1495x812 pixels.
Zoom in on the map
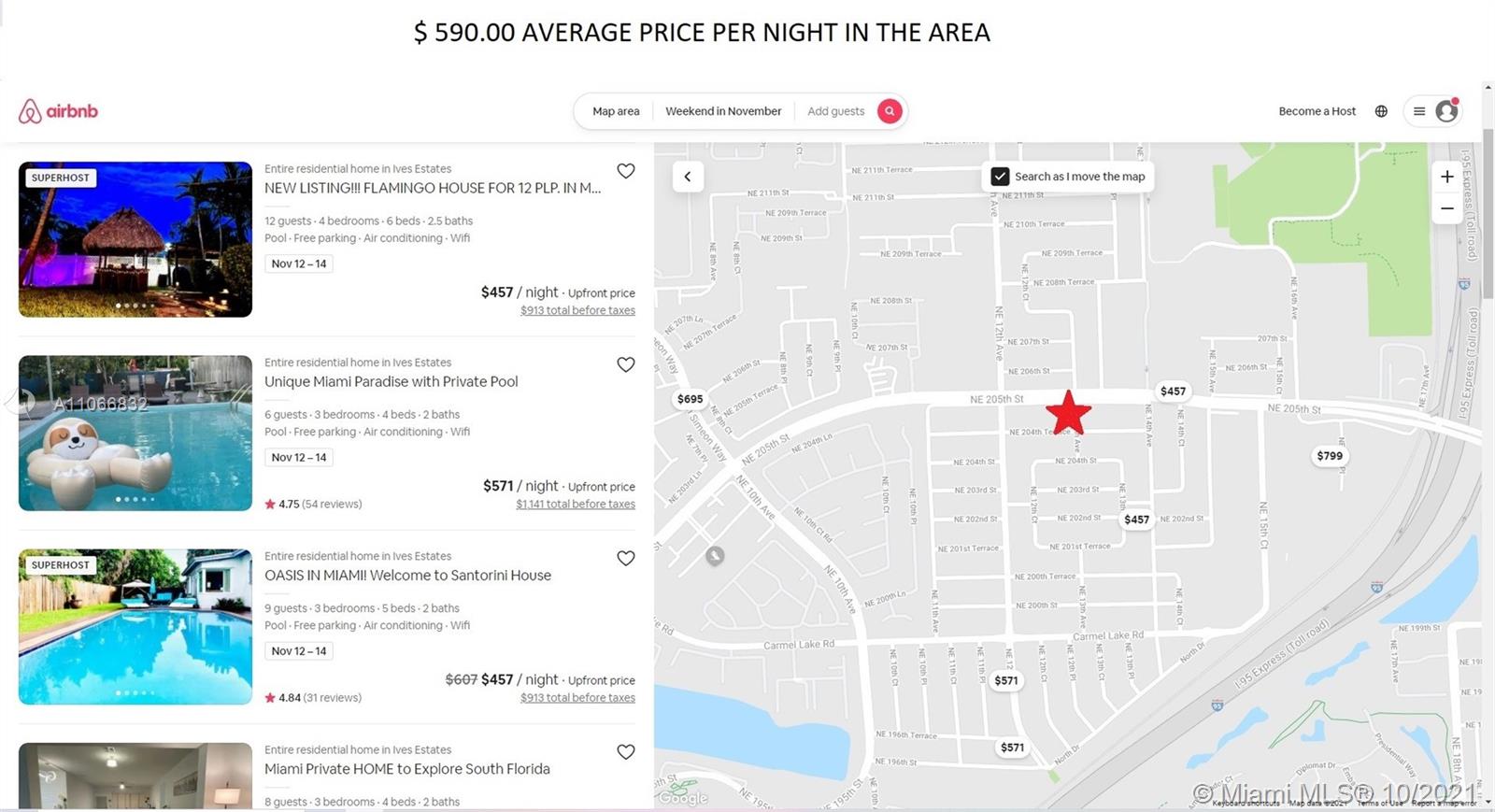point(1446,177)
